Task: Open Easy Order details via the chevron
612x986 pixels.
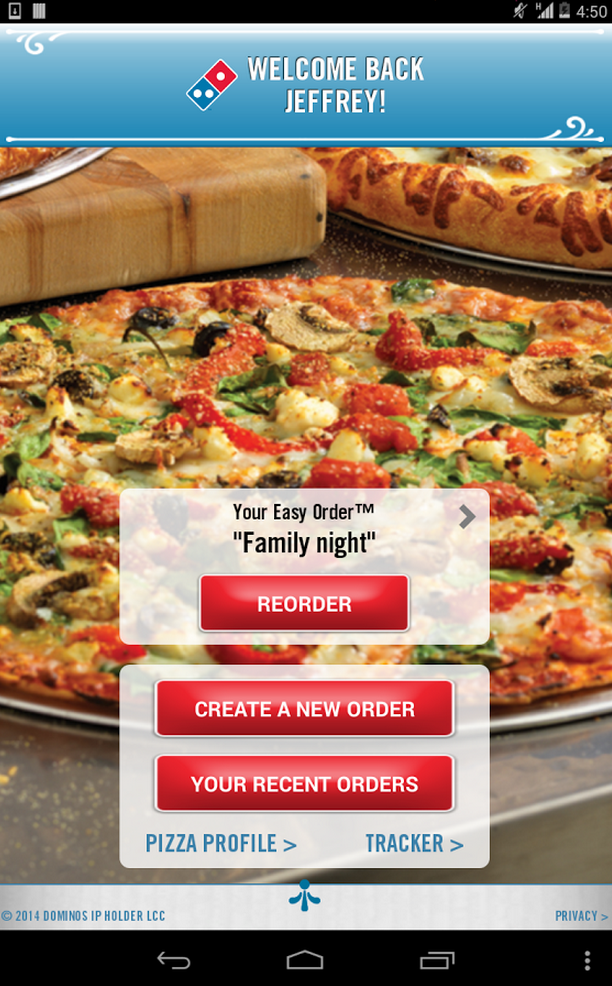Action: [467, 516]
